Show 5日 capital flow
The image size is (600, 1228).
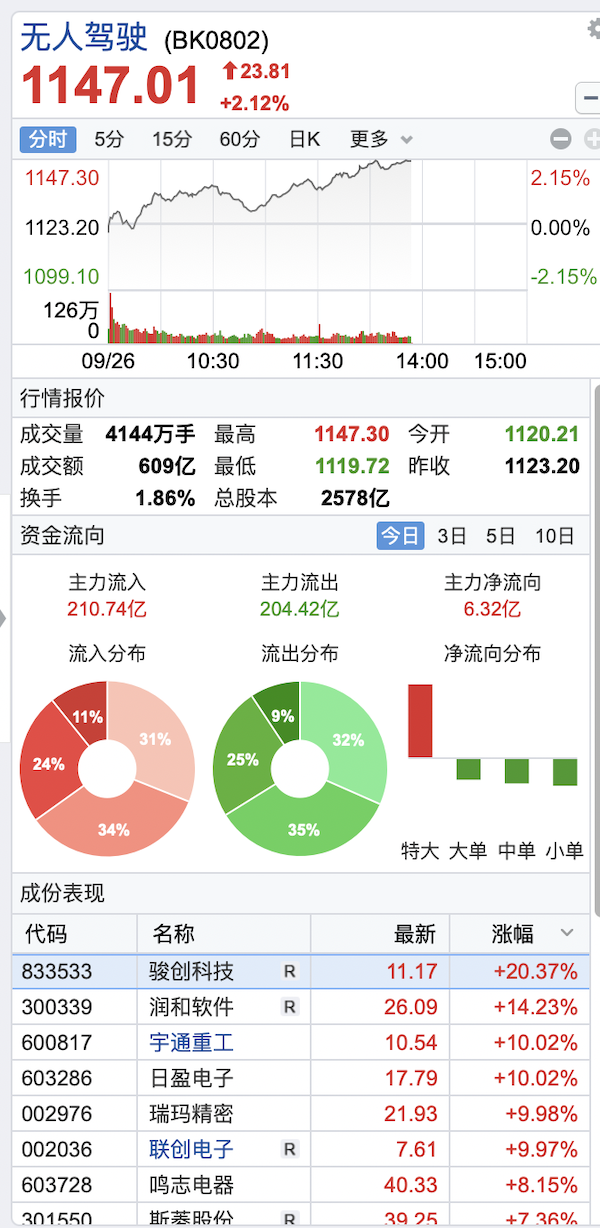tap(500, 536)
